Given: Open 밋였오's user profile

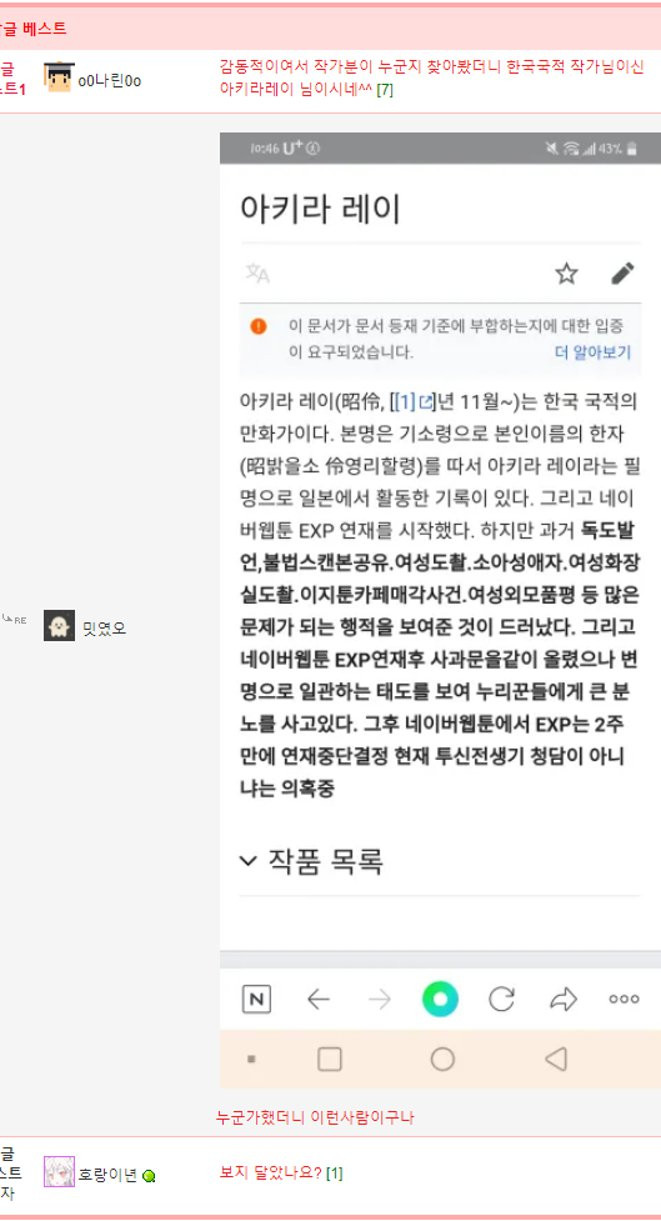Looking at the screenshot, I should (x=104, y=628).
